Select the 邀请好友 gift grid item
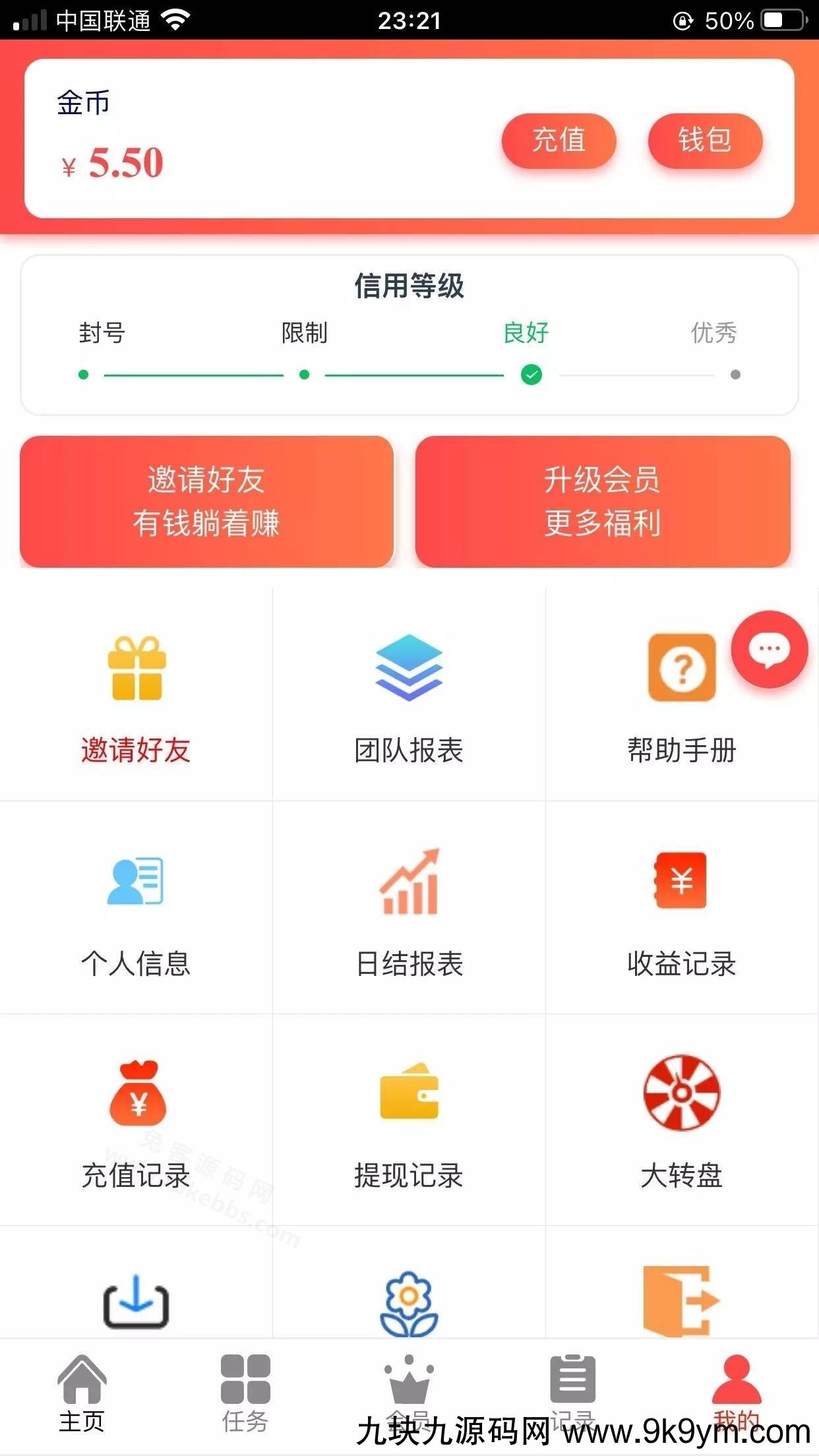Image resolution: width=819 pixels, height=1456 pixels. click(136, 696)
